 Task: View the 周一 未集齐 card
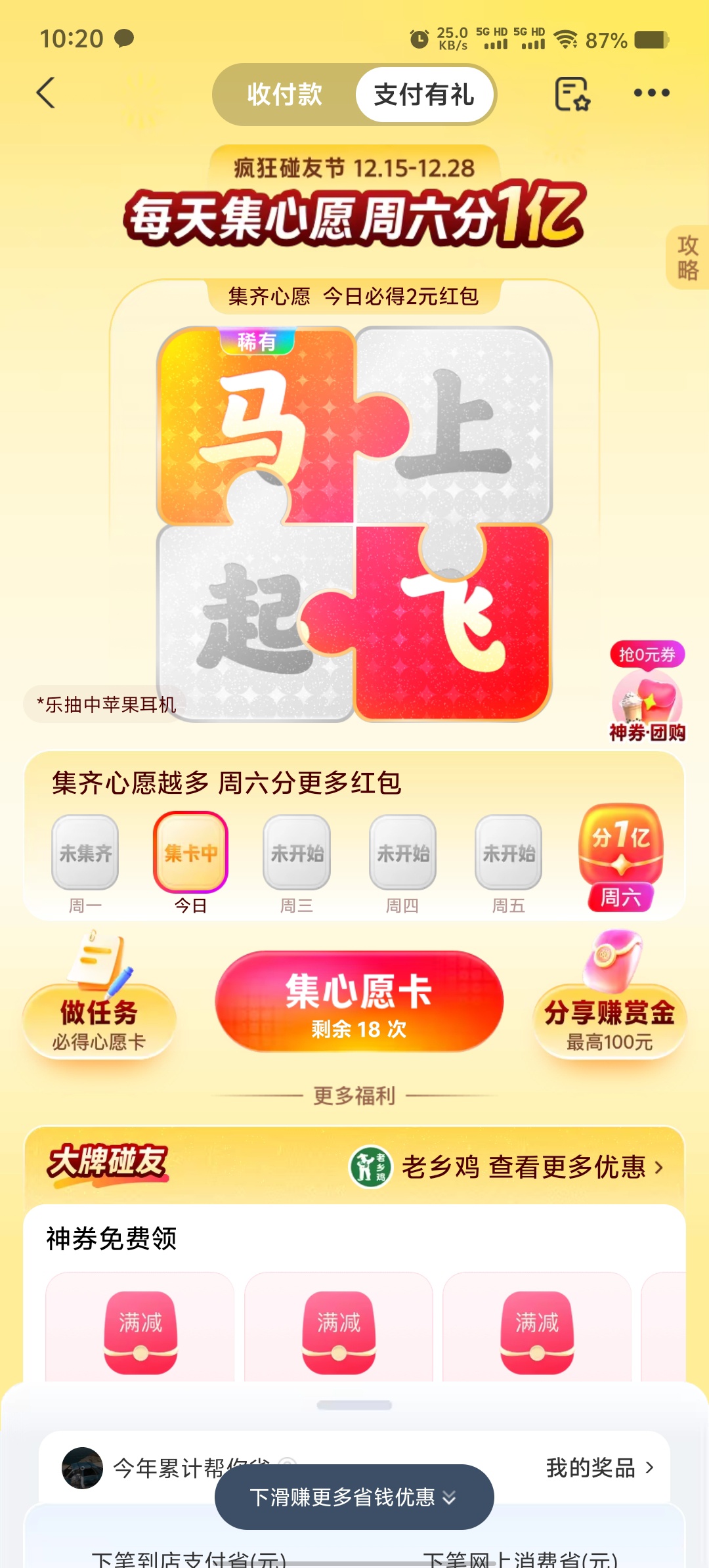(x=85, y=854)
